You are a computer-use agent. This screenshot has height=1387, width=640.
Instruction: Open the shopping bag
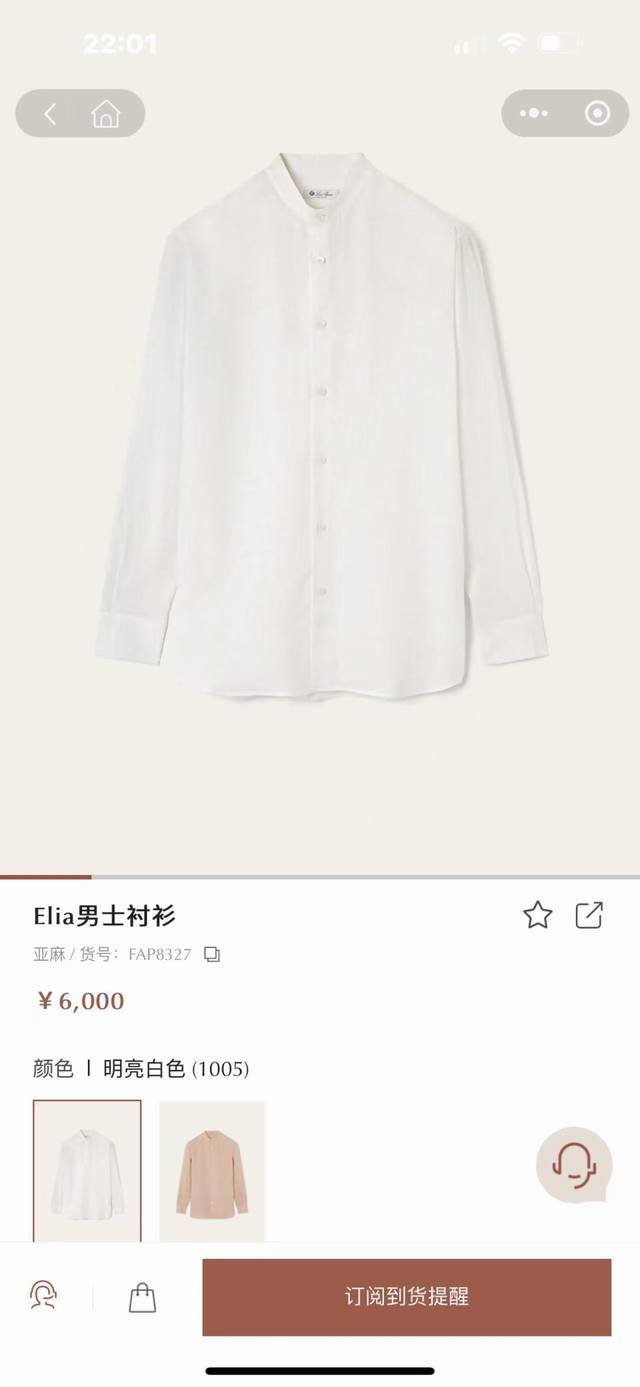[x=143, y=1297]
